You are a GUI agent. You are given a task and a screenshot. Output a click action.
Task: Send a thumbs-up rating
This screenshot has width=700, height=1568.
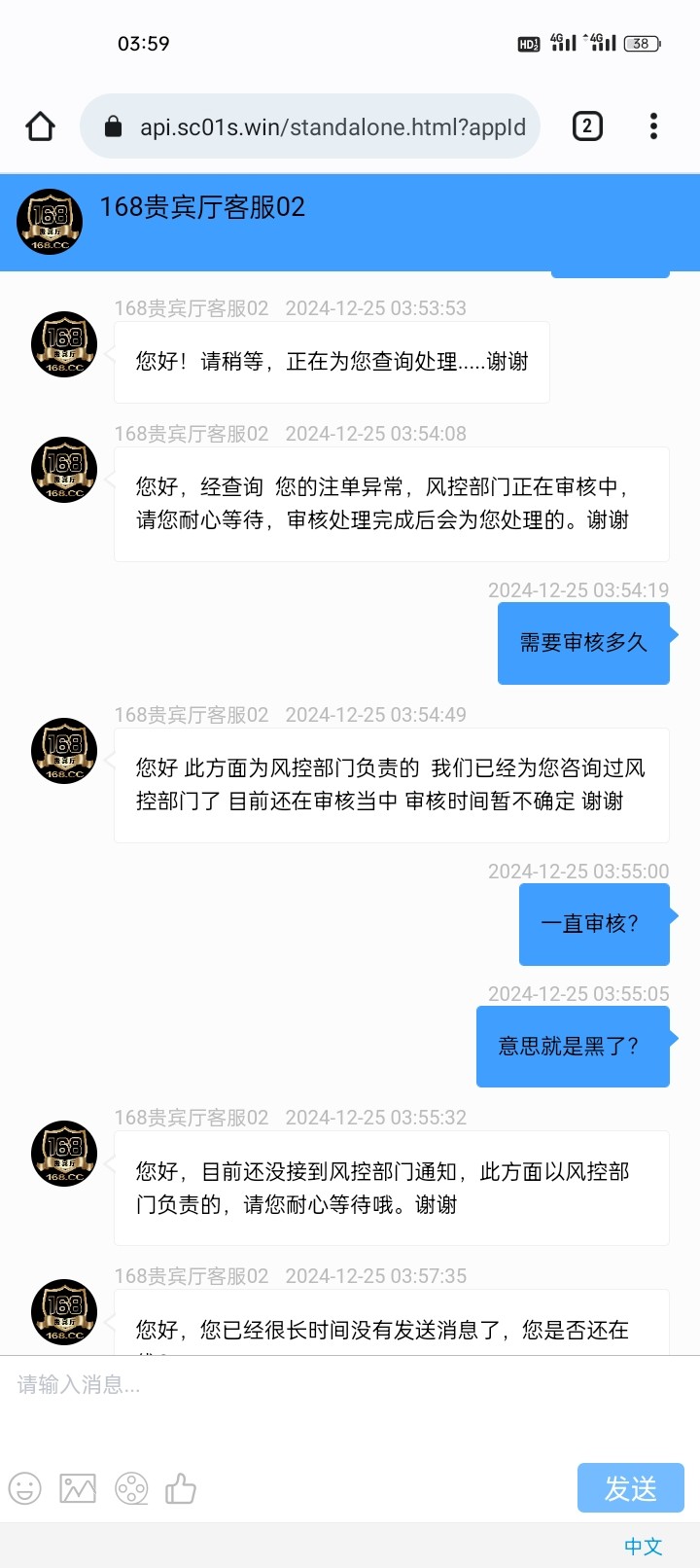pos(181,1488)
